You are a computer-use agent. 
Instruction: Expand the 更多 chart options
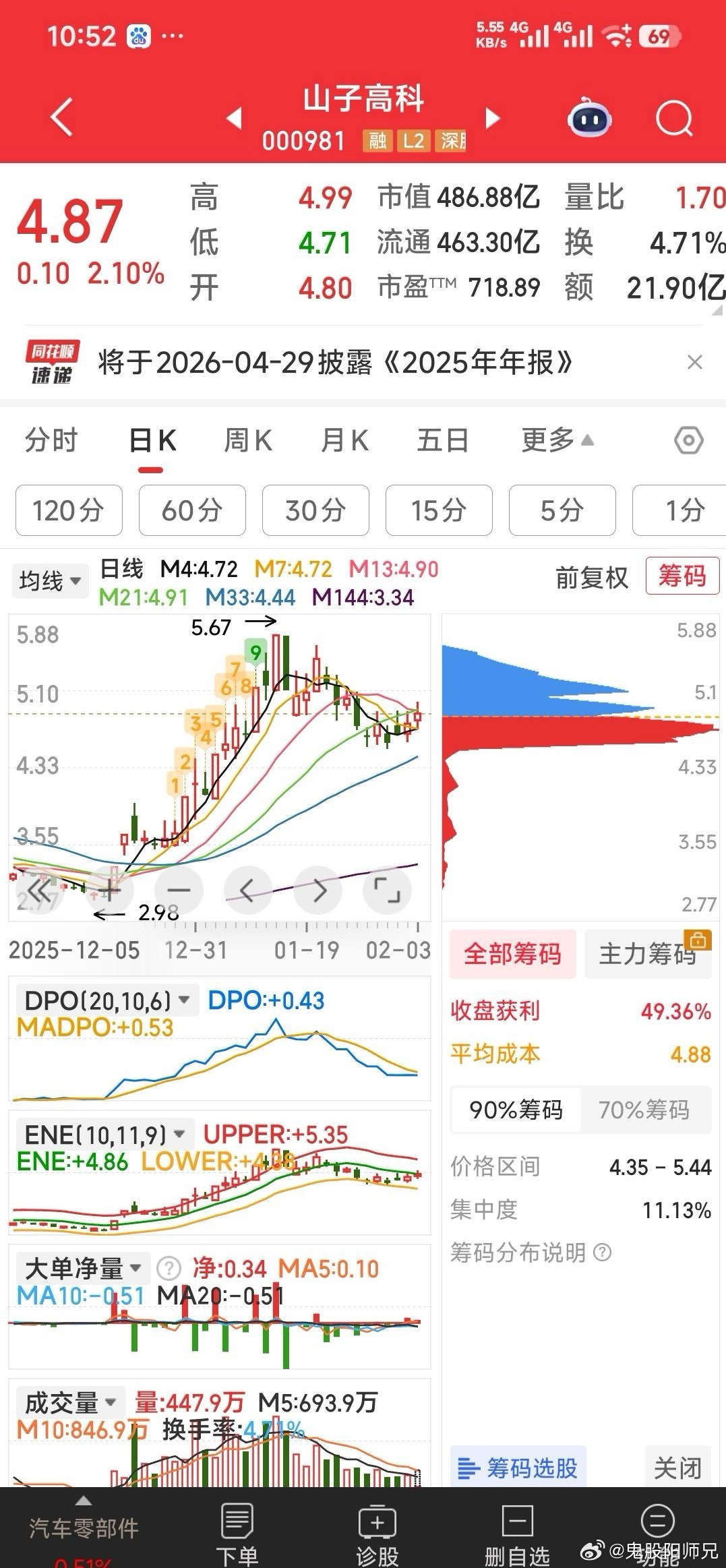click(x=557, y=441)
